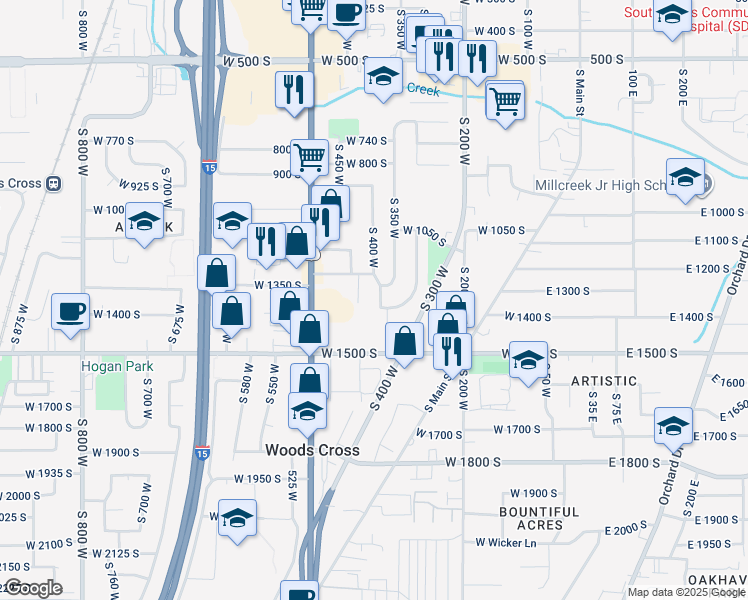Image resolution: width=748 pixels, height=600 pixels.
Task: Open the school marker next to the Creek label
Action: pos(384,79)
